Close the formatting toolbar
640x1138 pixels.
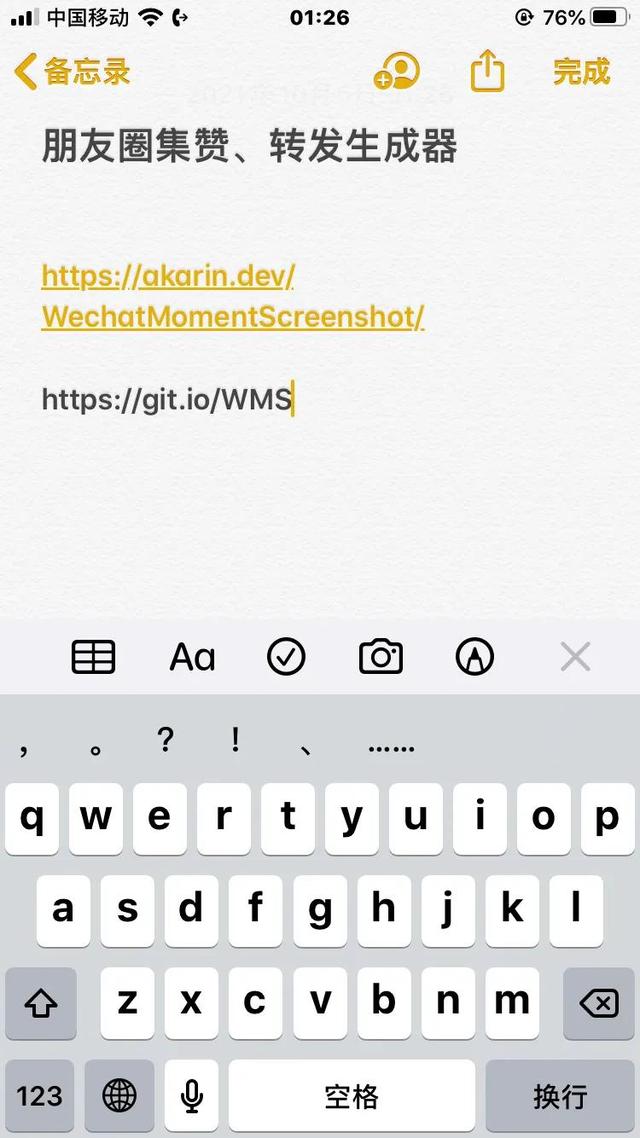(575, 658)
